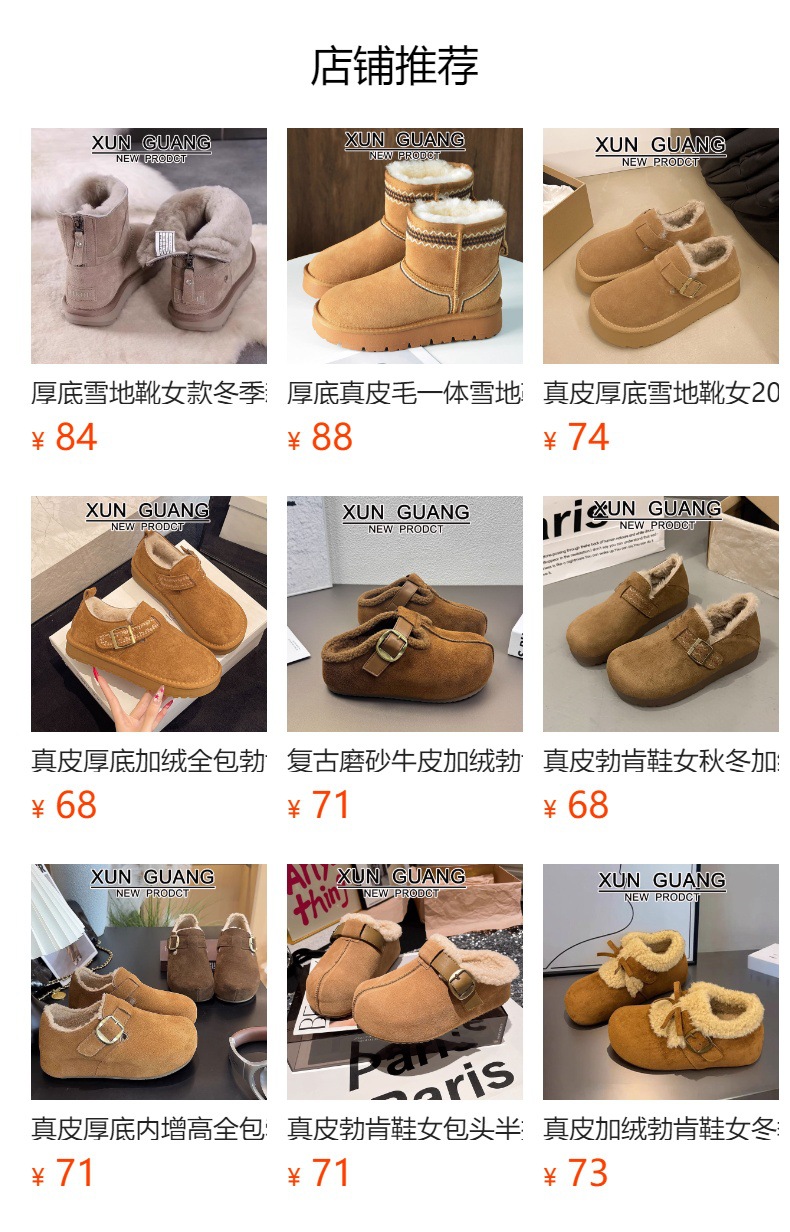This screenshot has height=1232, width=790.
Task: Select the 真皮厚底雪地靴女 item for ¥74
Action: coord(661,246)
